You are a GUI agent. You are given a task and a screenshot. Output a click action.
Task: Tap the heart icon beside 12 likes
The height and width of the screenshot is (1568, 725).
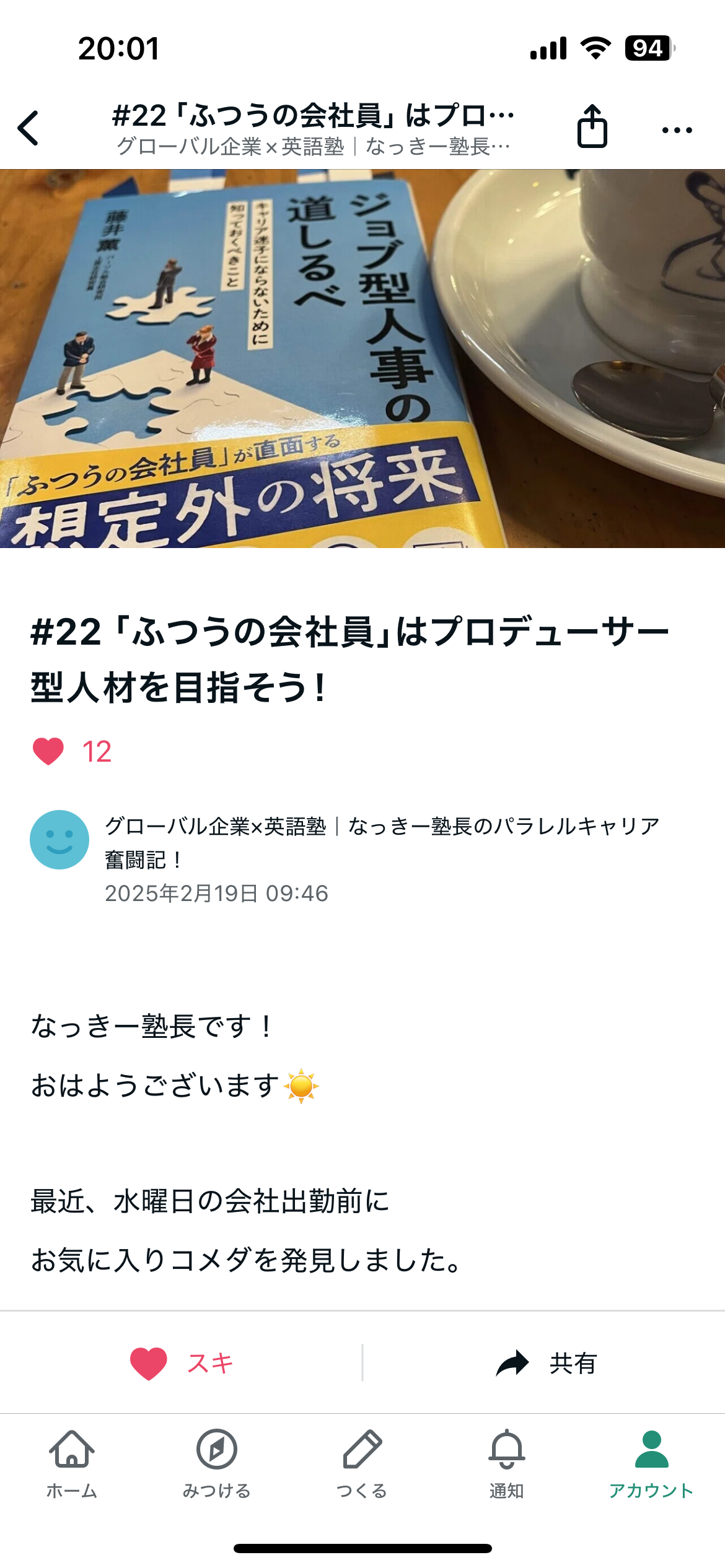[x=48, y=751]
